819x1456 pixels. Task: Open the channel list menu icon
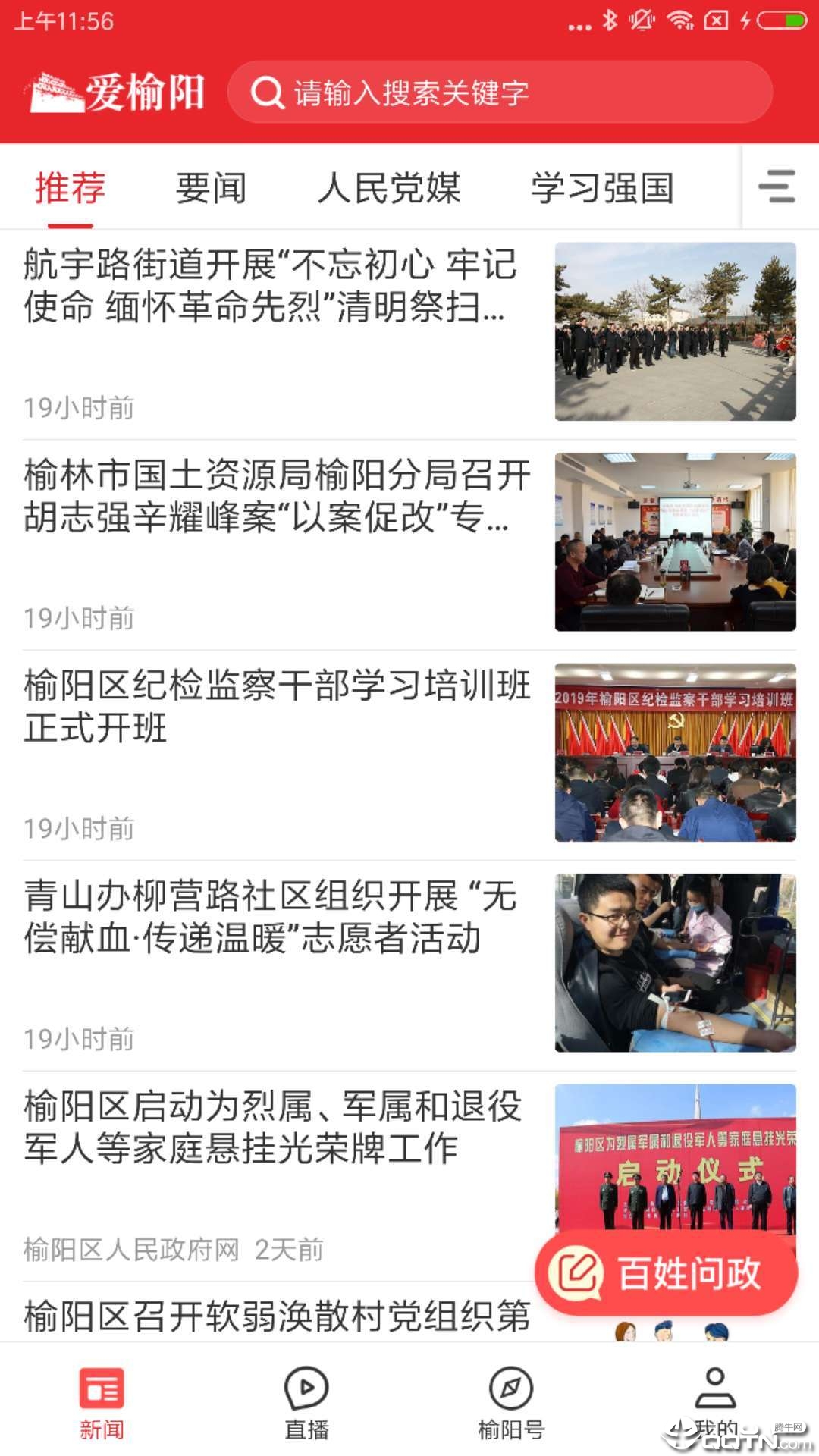tap(777, 187)
